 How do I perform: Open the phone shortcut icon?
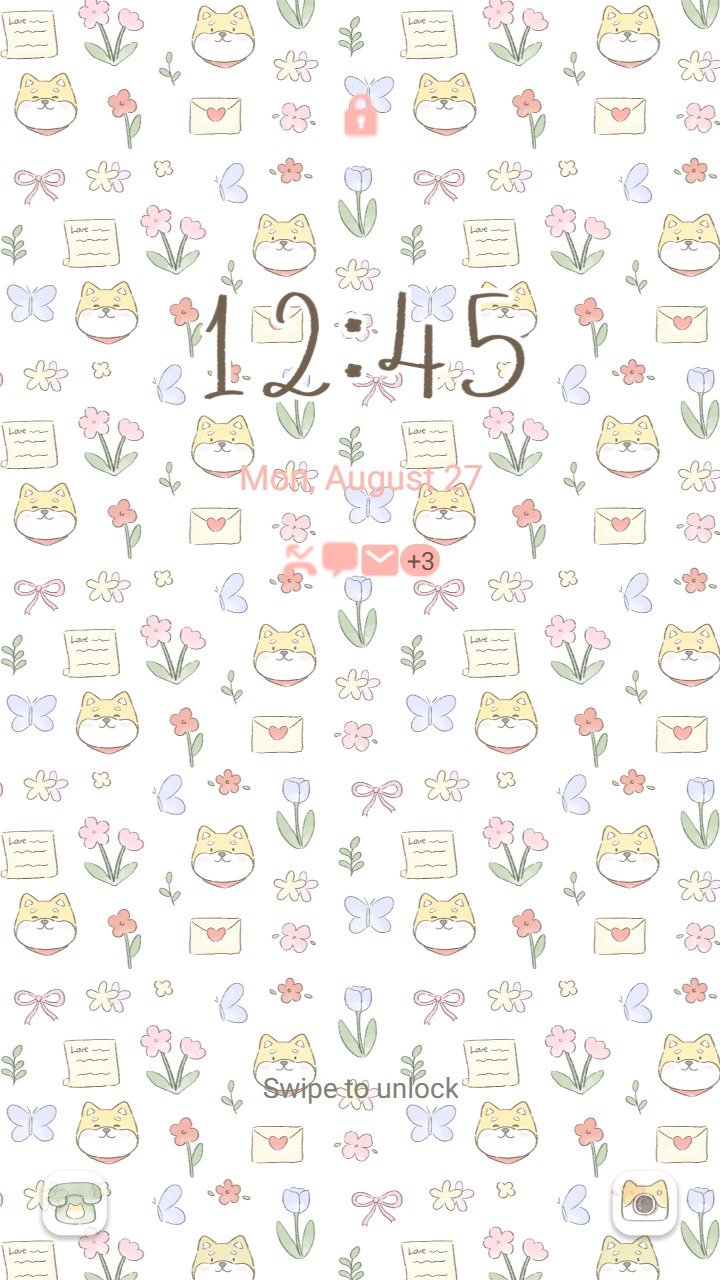[75, 1203]
